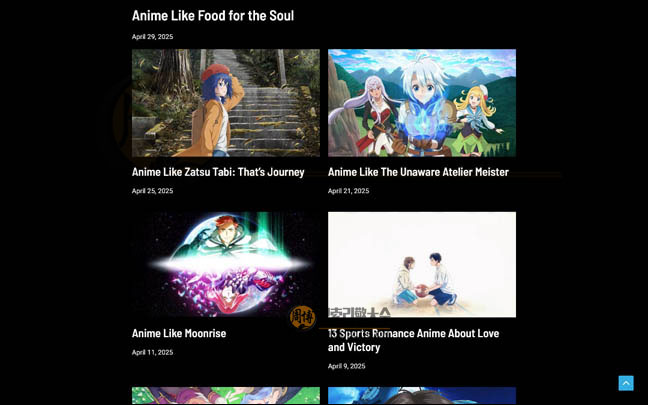
Task: Open the Unaware Atelier Meister image
Action: point(422,103)
